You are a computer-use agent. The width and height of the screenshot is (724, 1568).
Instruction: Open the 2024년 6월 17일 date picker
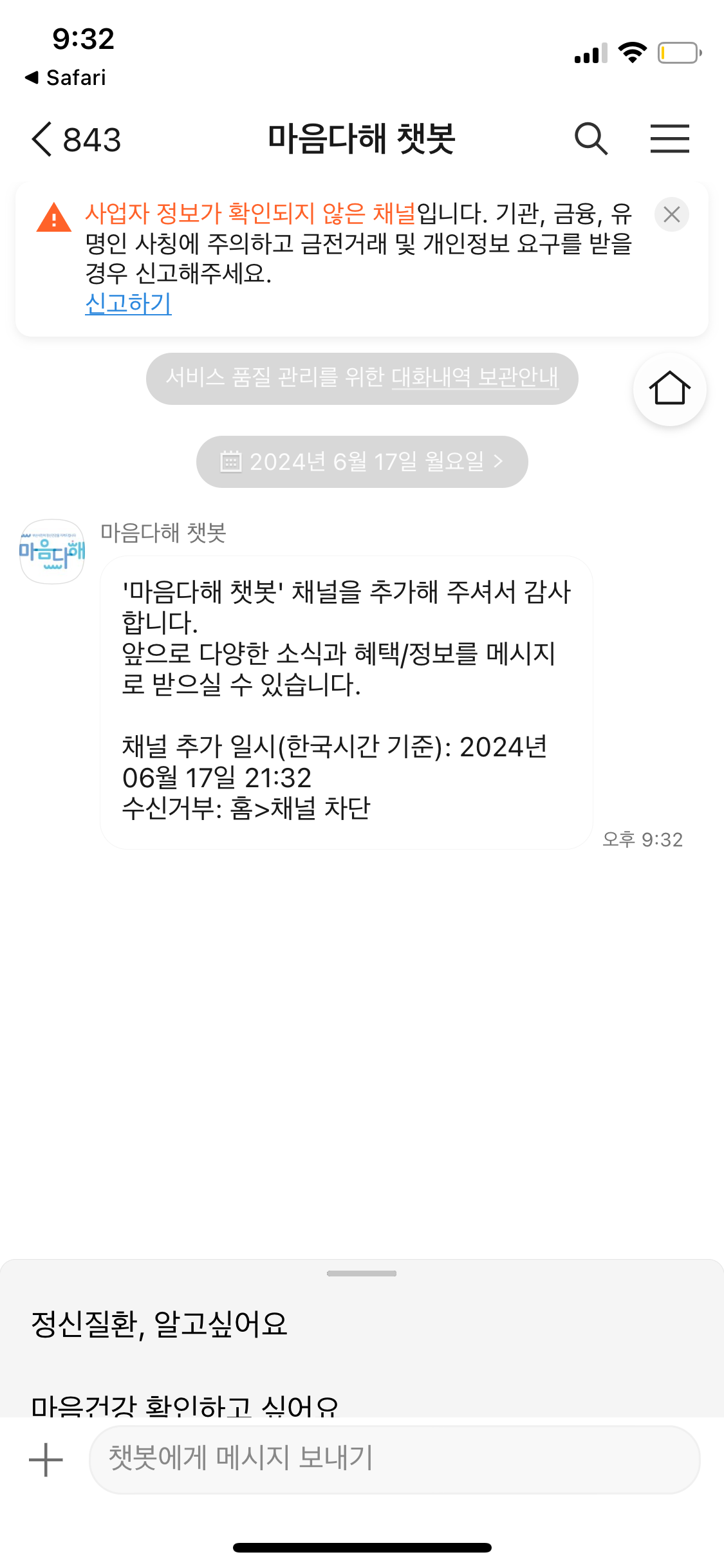[x=362, y=462]
